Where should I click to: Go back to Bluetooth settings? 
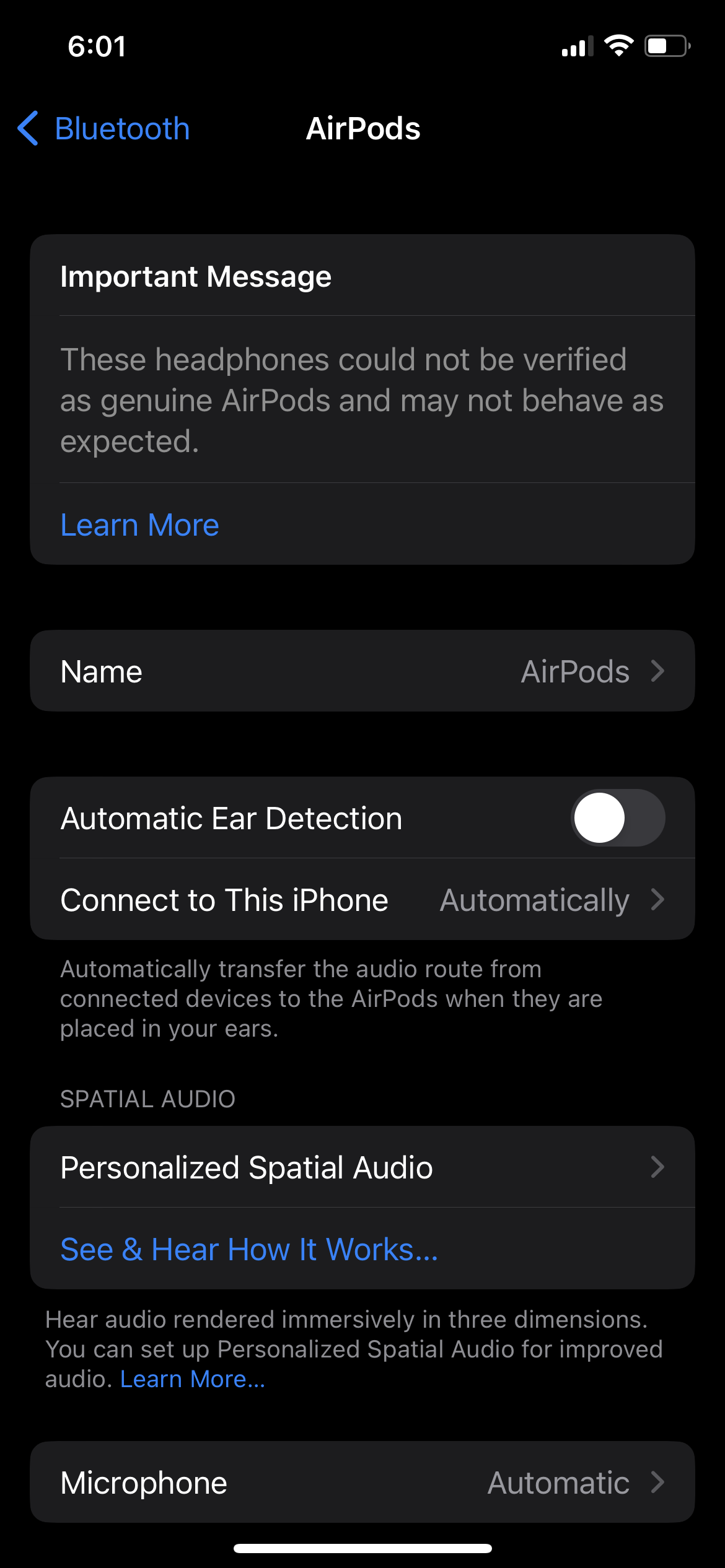(x=104, y=129)
